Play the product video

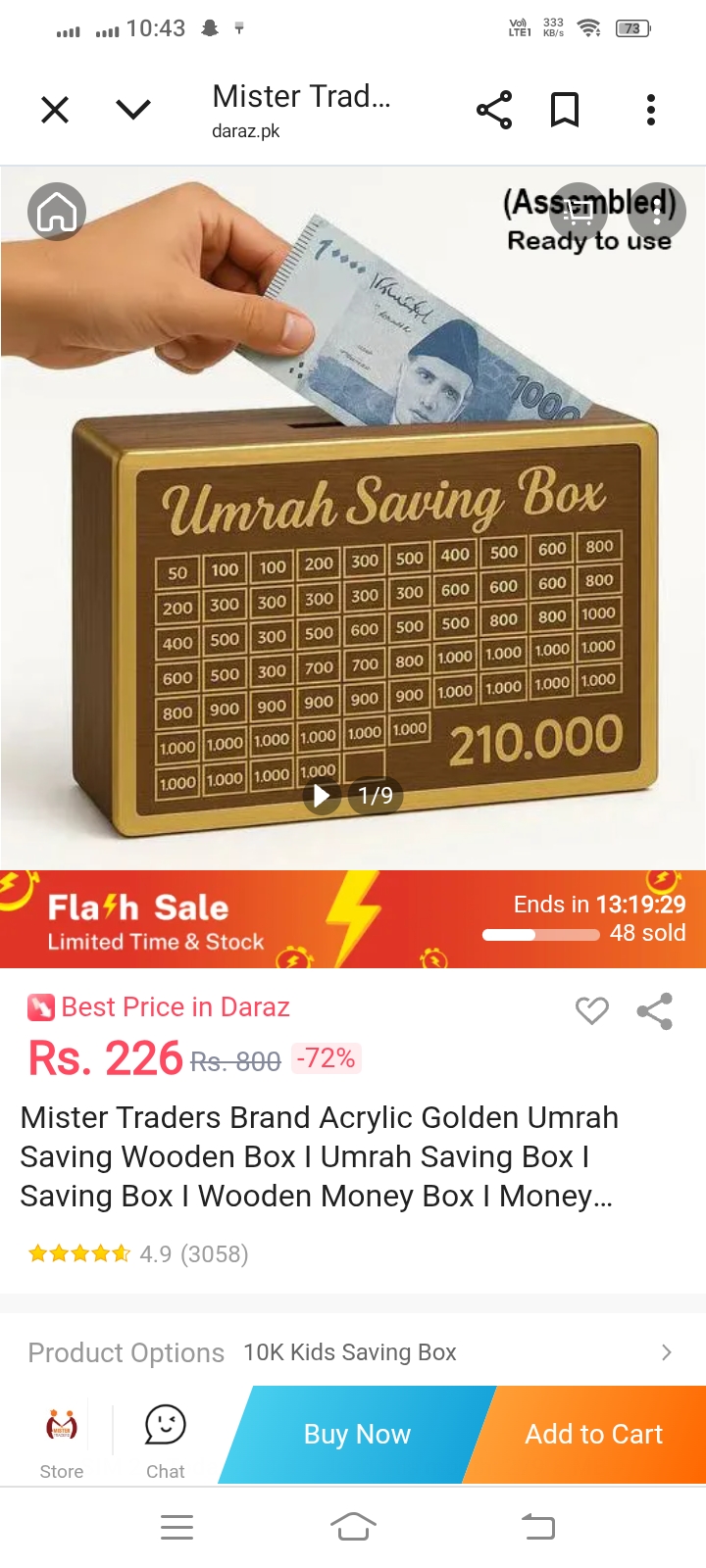point(322,796)
